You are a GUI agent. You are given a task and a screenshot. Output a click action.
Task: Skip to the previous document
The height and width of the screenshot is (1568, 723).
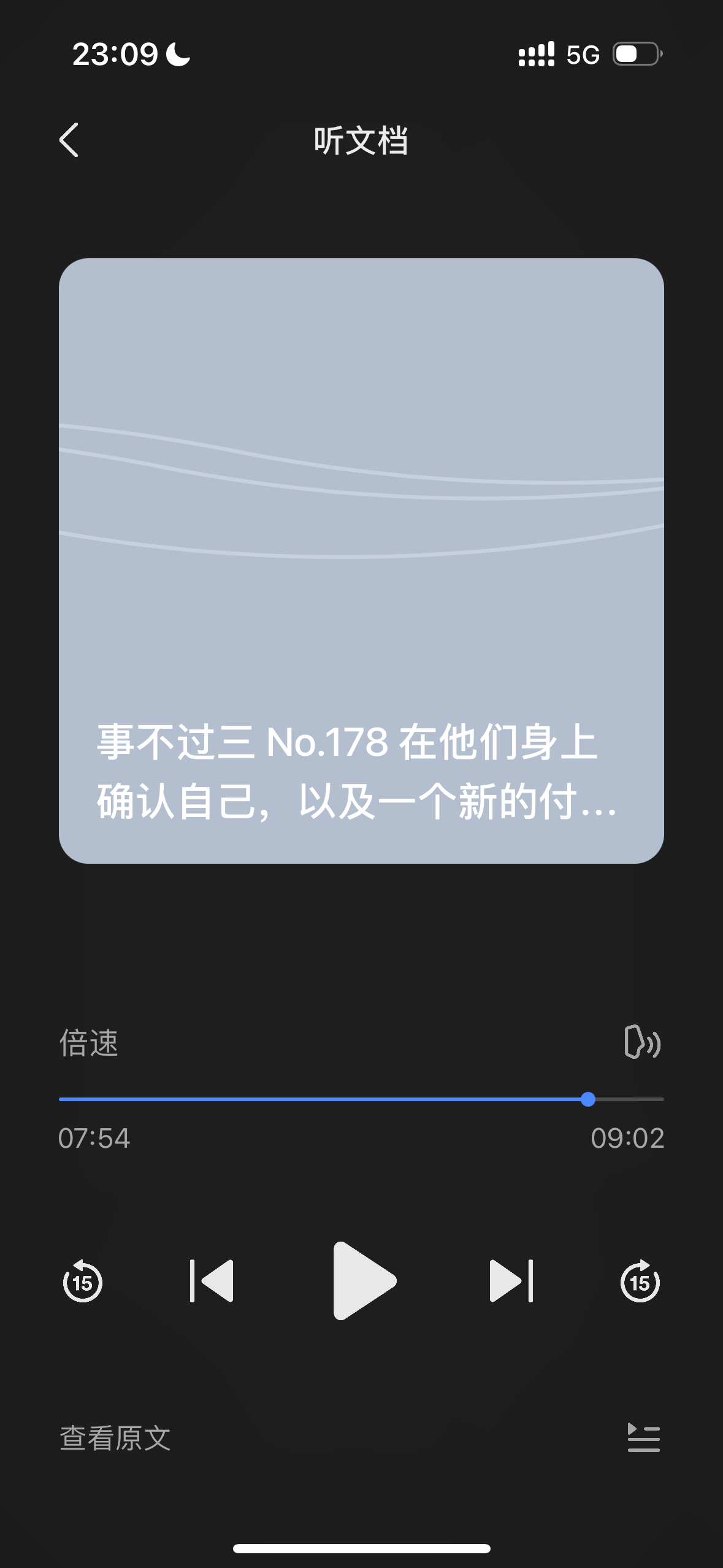[212, 1281]
